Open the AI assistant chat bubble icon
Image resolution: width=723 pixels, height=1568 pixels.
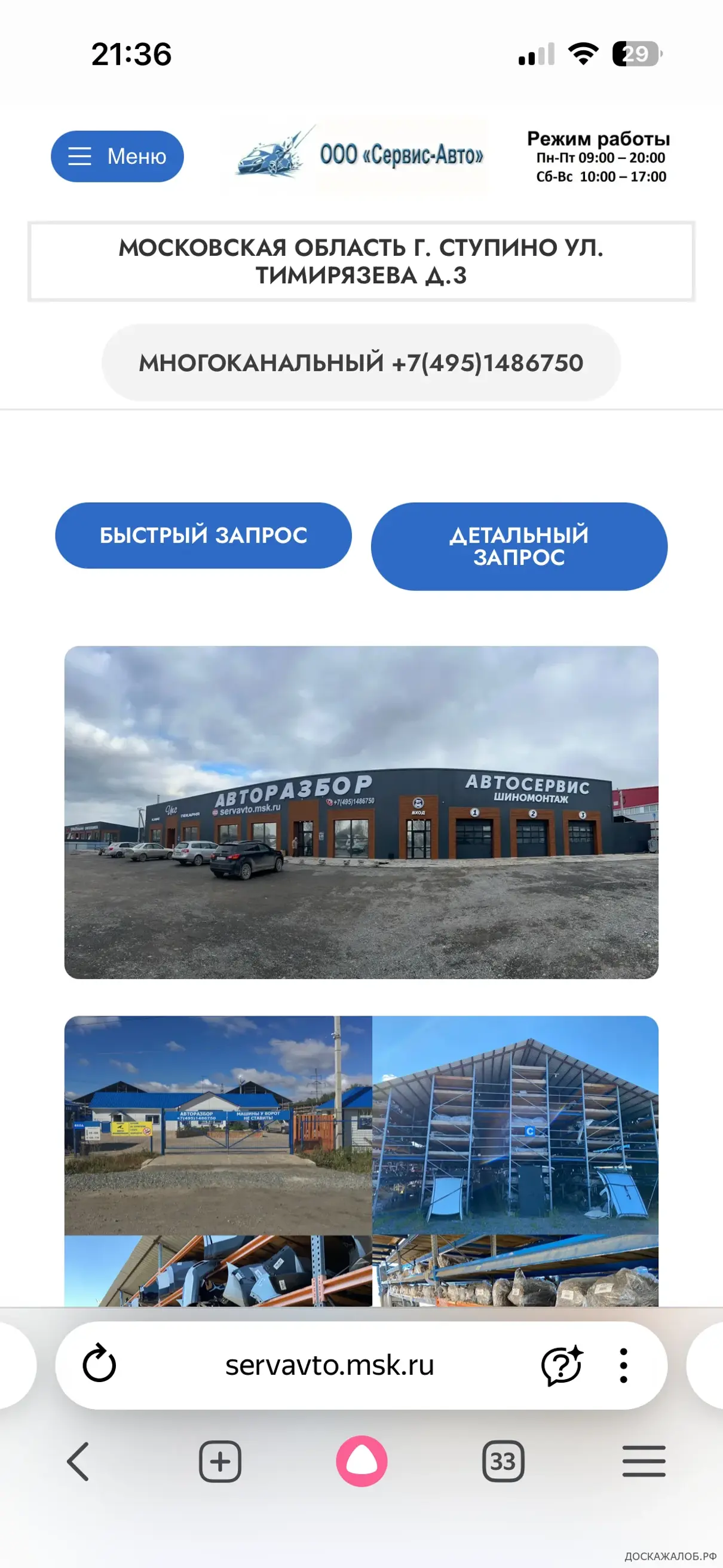(561, 1365)
